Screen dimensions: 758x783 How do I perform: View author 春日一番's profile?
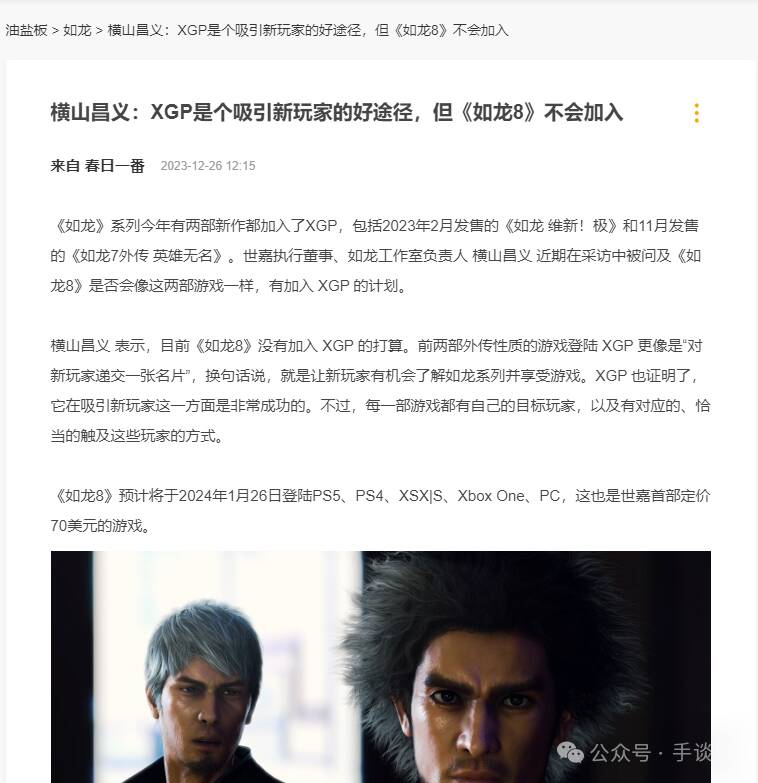click(x=114, y=166)
